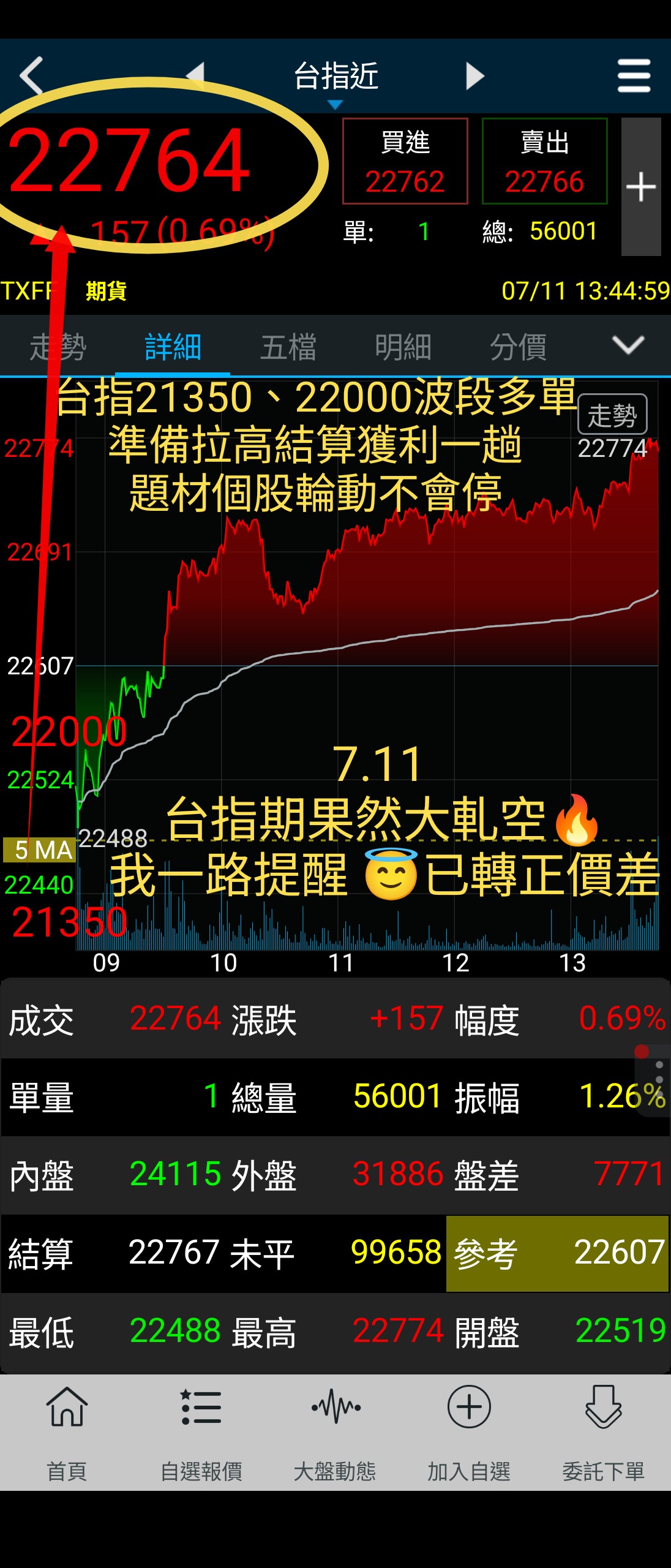Open the 台指近 title dropdown
Screen dimensions: 671x1568
pyautogui.click(x=335, y=80)
